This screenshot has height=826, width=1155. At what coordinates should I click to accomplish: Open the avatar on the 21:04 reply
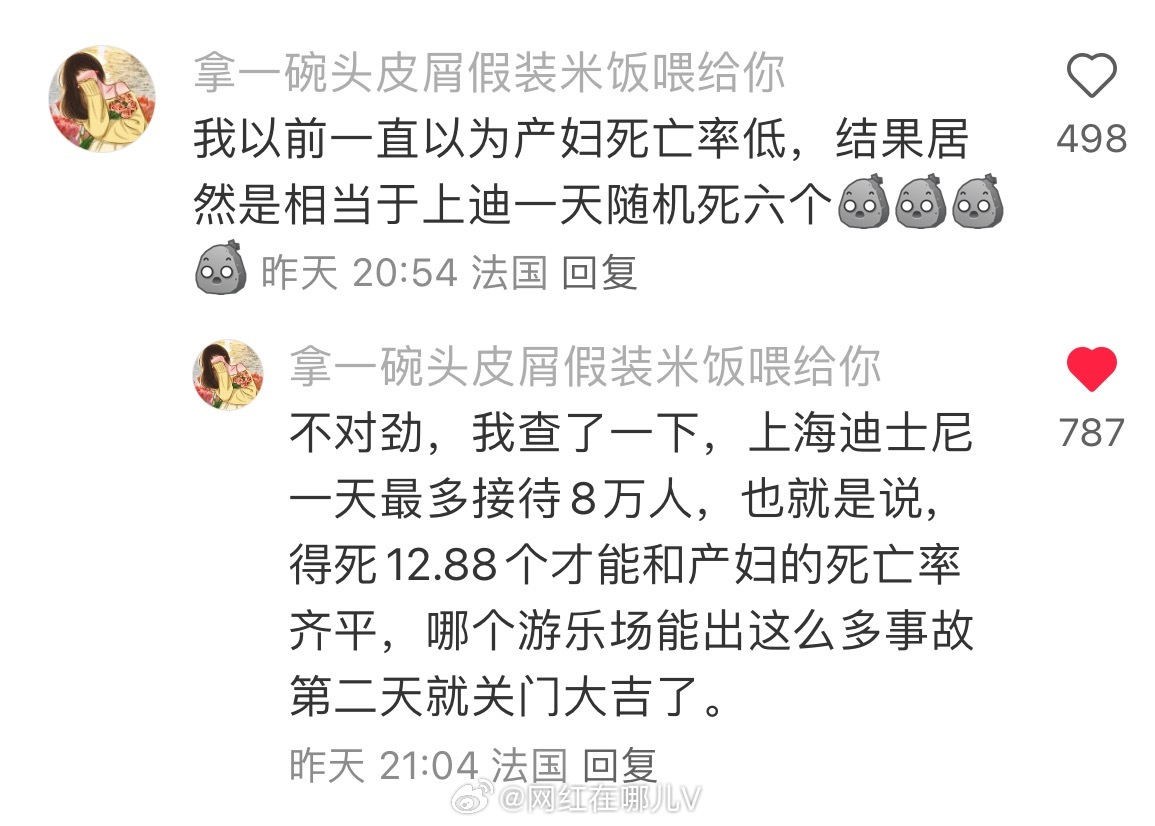[228, 375]
